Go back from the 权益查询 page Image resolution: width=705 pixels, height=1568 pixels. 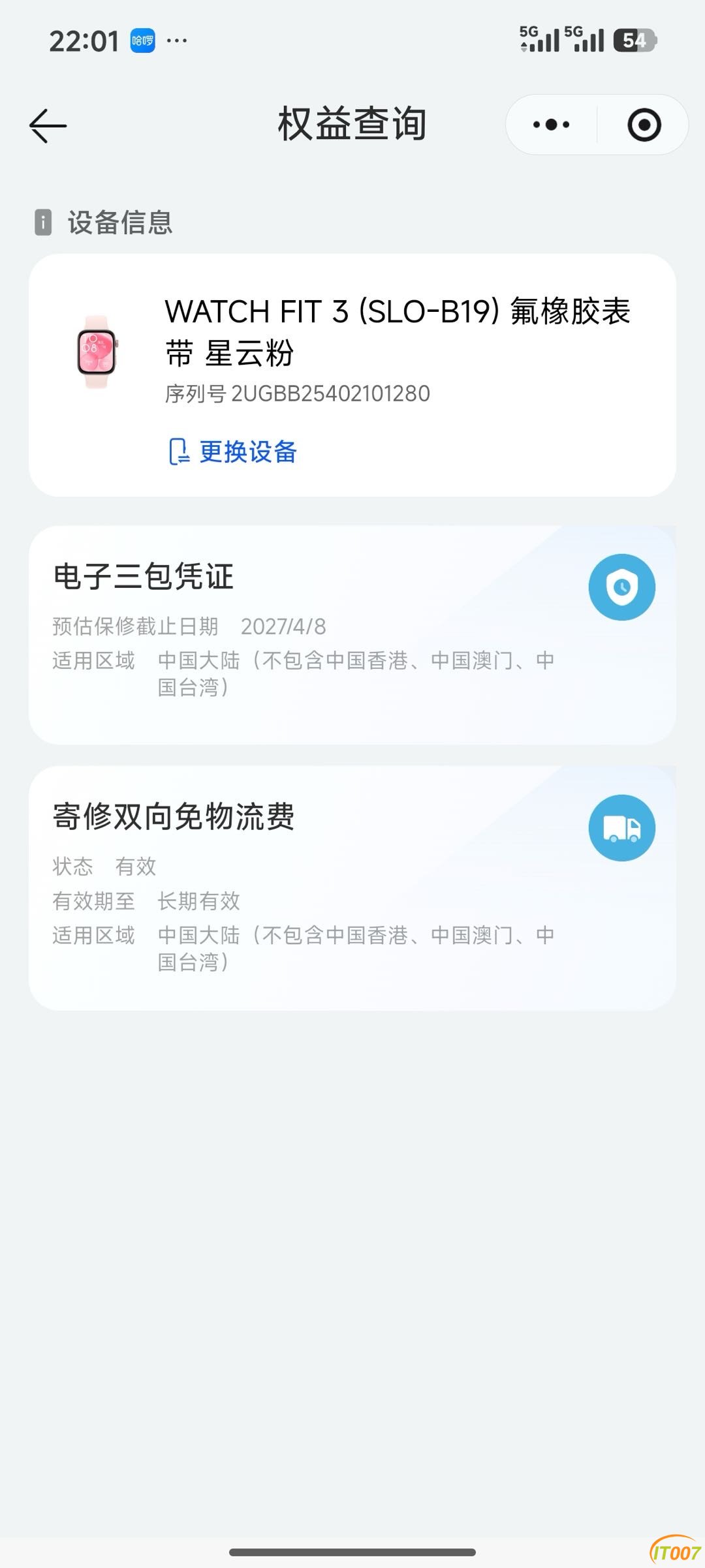coord(48,125)
